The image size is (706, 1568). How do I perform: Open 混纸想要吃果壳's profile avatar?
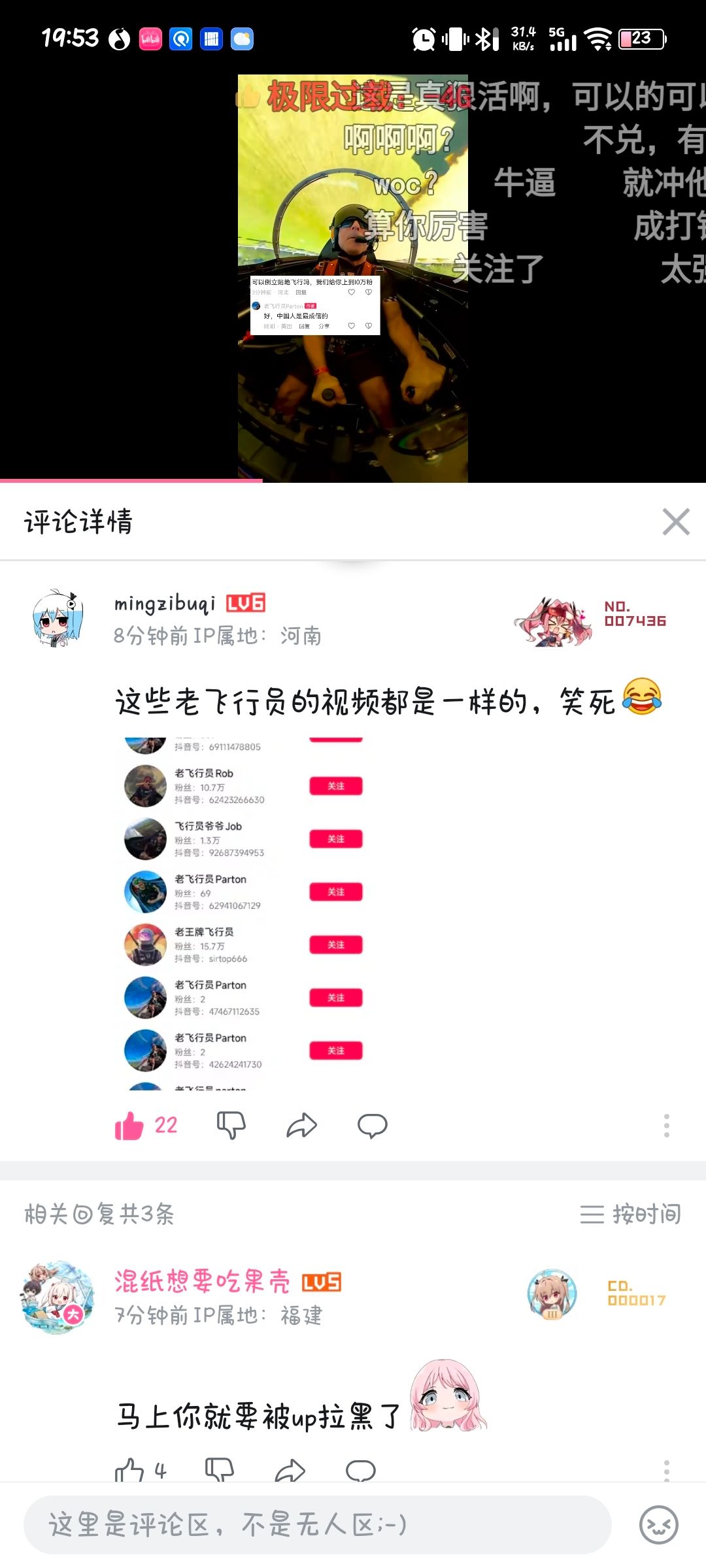click(58, 1297)
